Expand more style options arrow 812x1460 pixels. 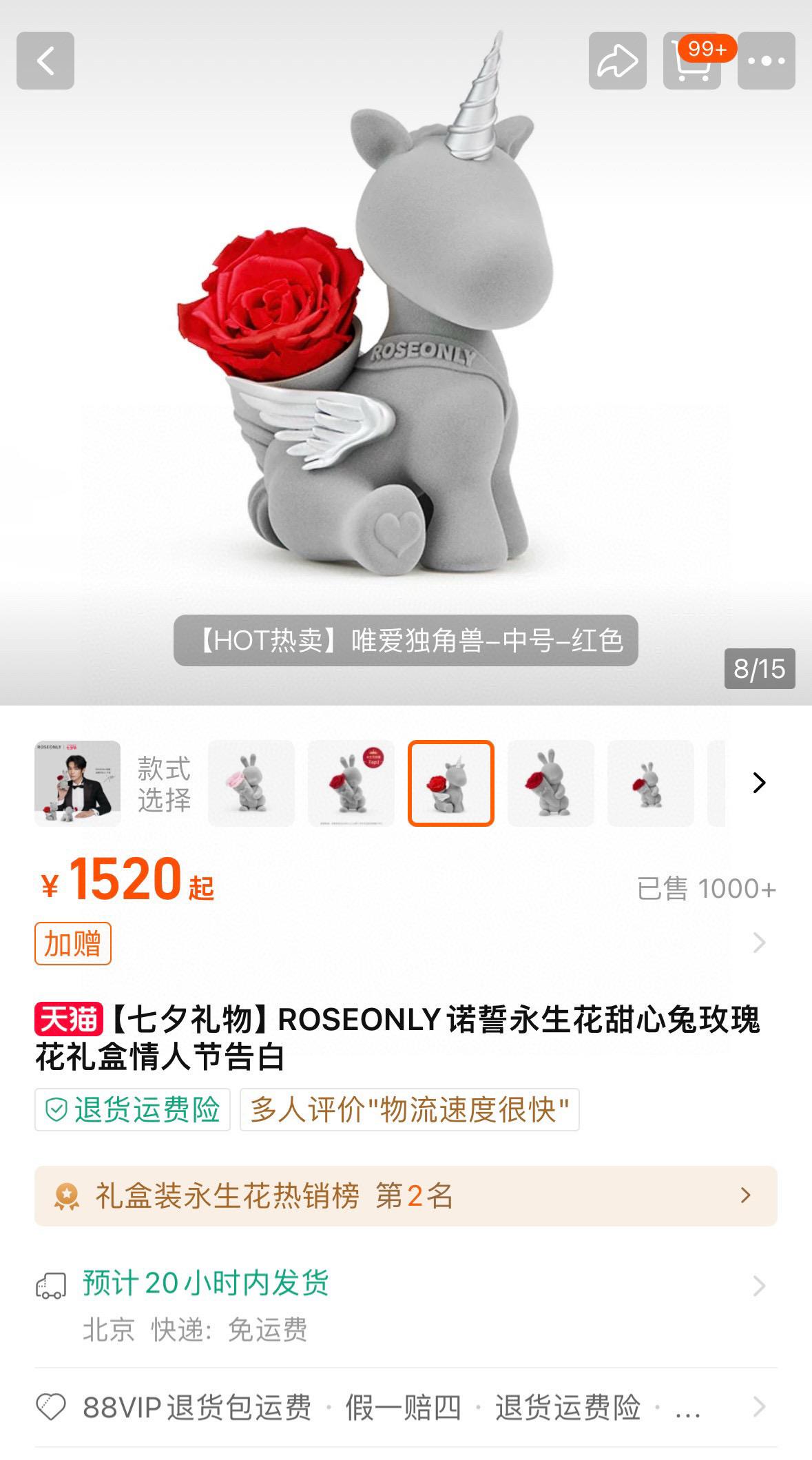click(759, 783)
